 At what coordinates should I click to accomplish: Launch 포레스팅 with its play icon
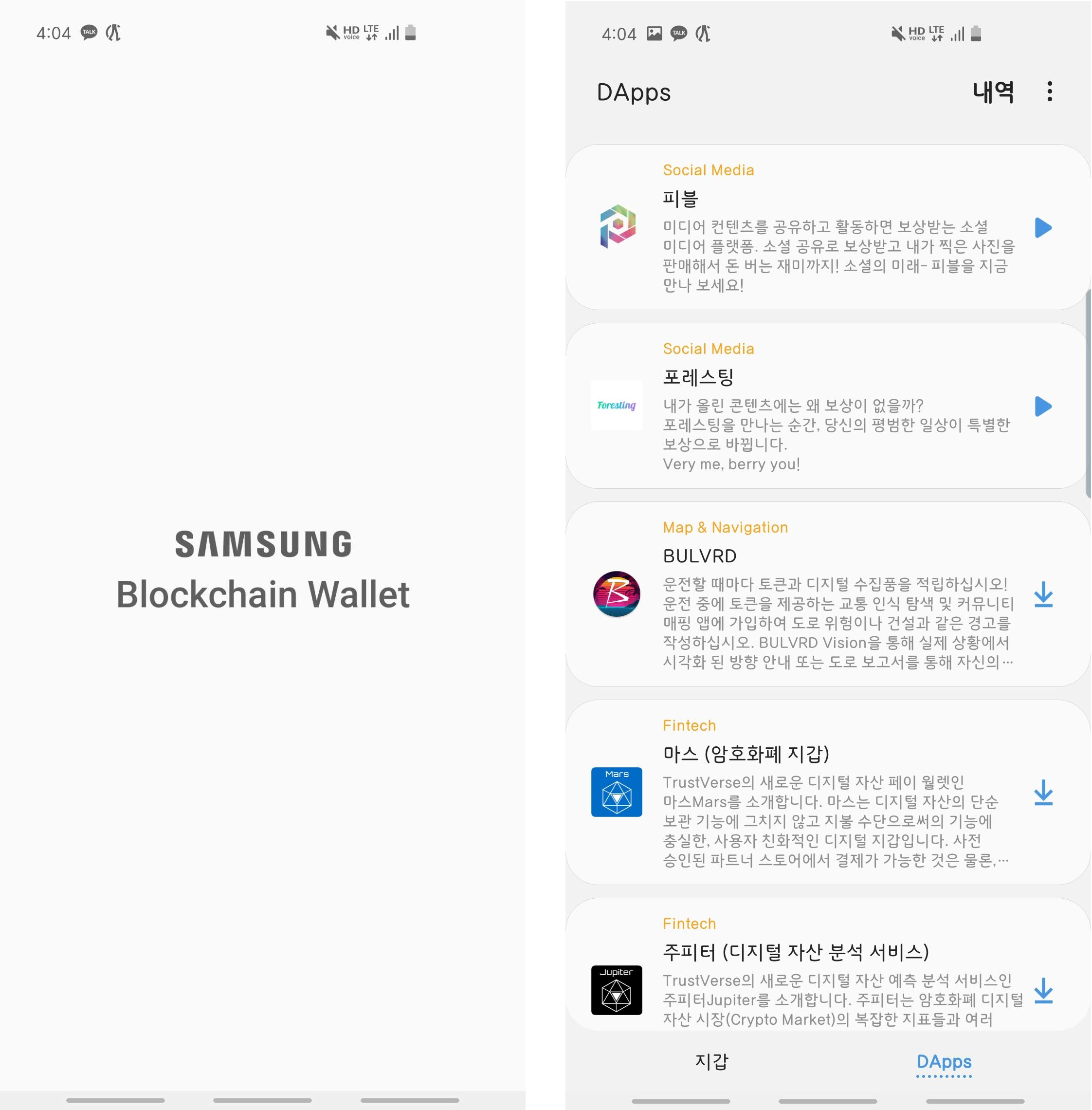1043,406
